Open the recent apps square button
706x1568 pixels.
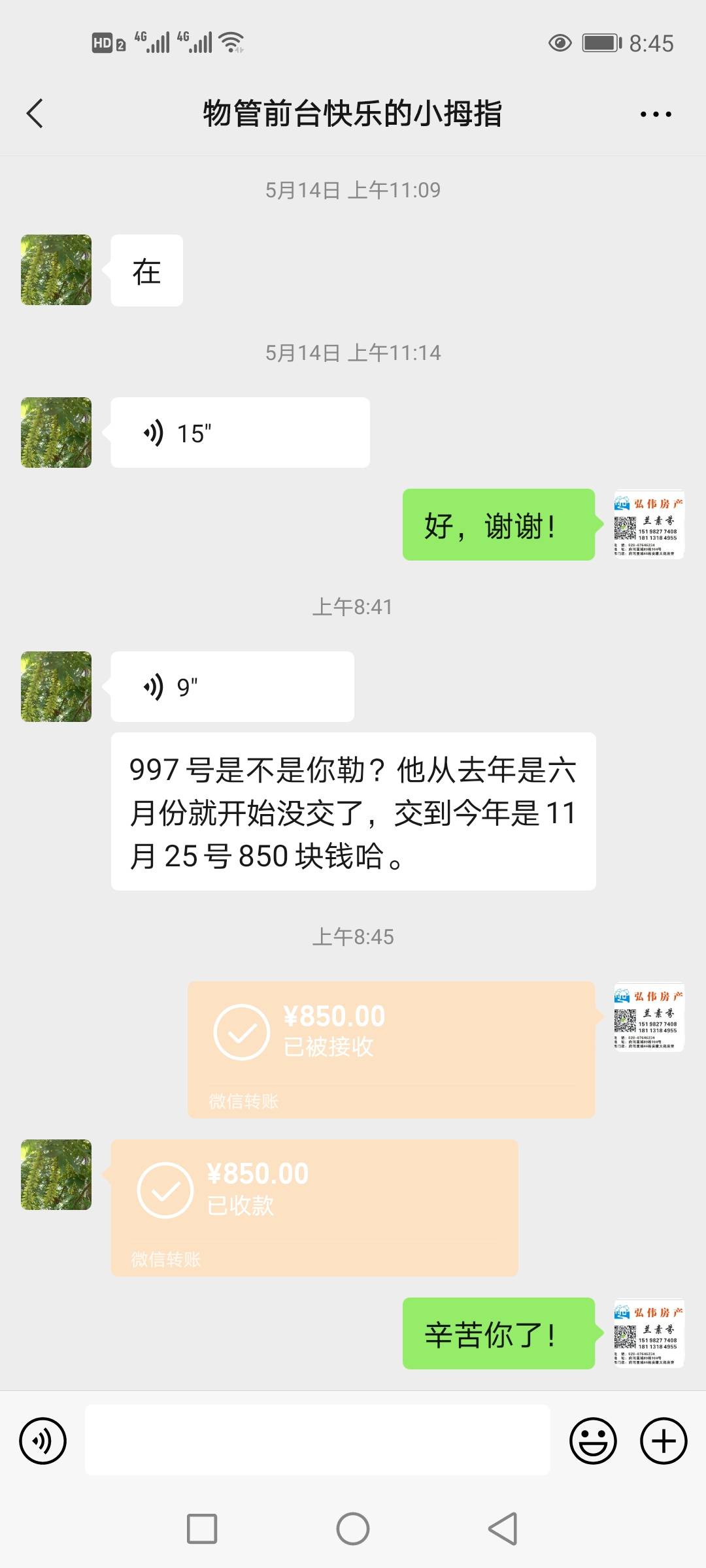(x=202, y=1529)
